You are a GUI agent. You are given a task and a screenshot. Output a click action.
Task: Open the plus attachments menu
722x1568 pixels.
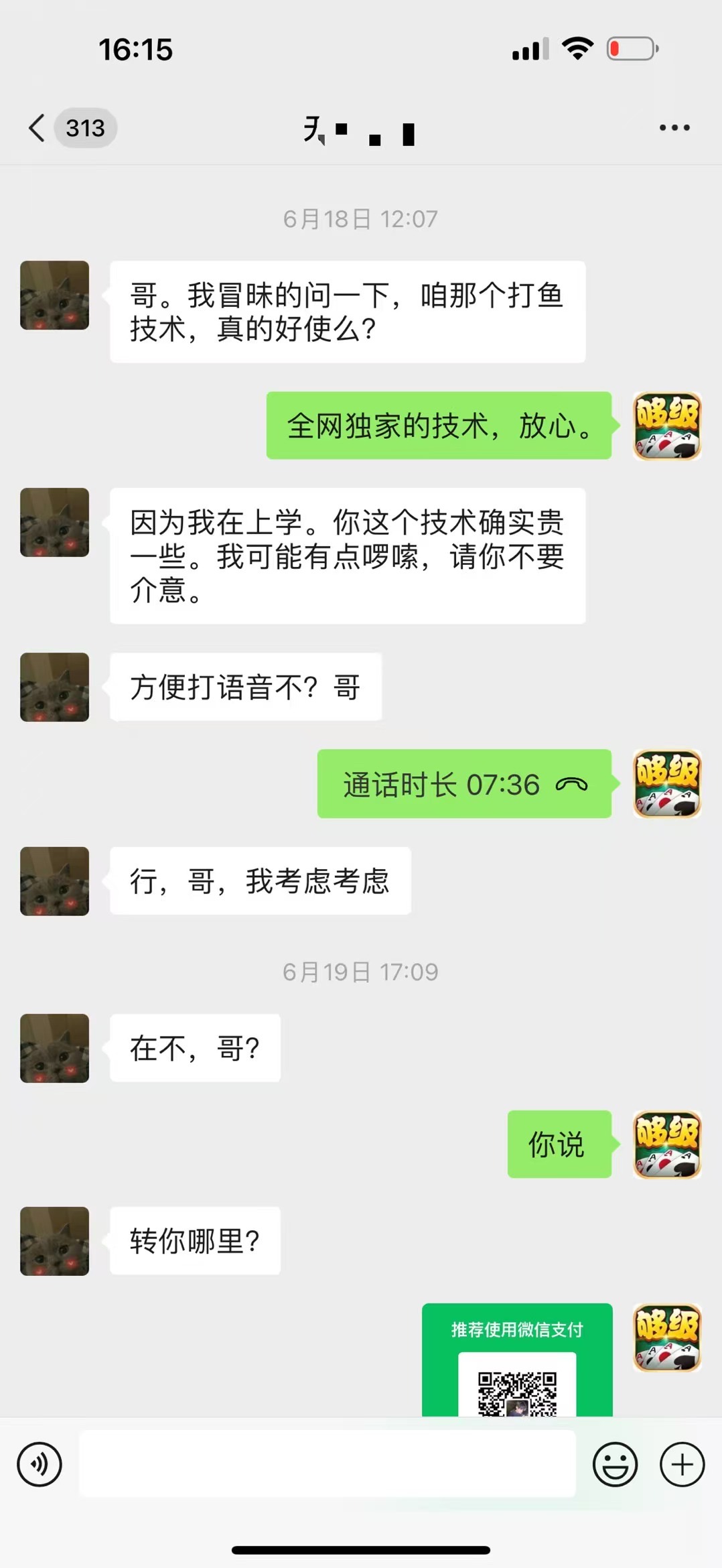tap(682, 1464)
